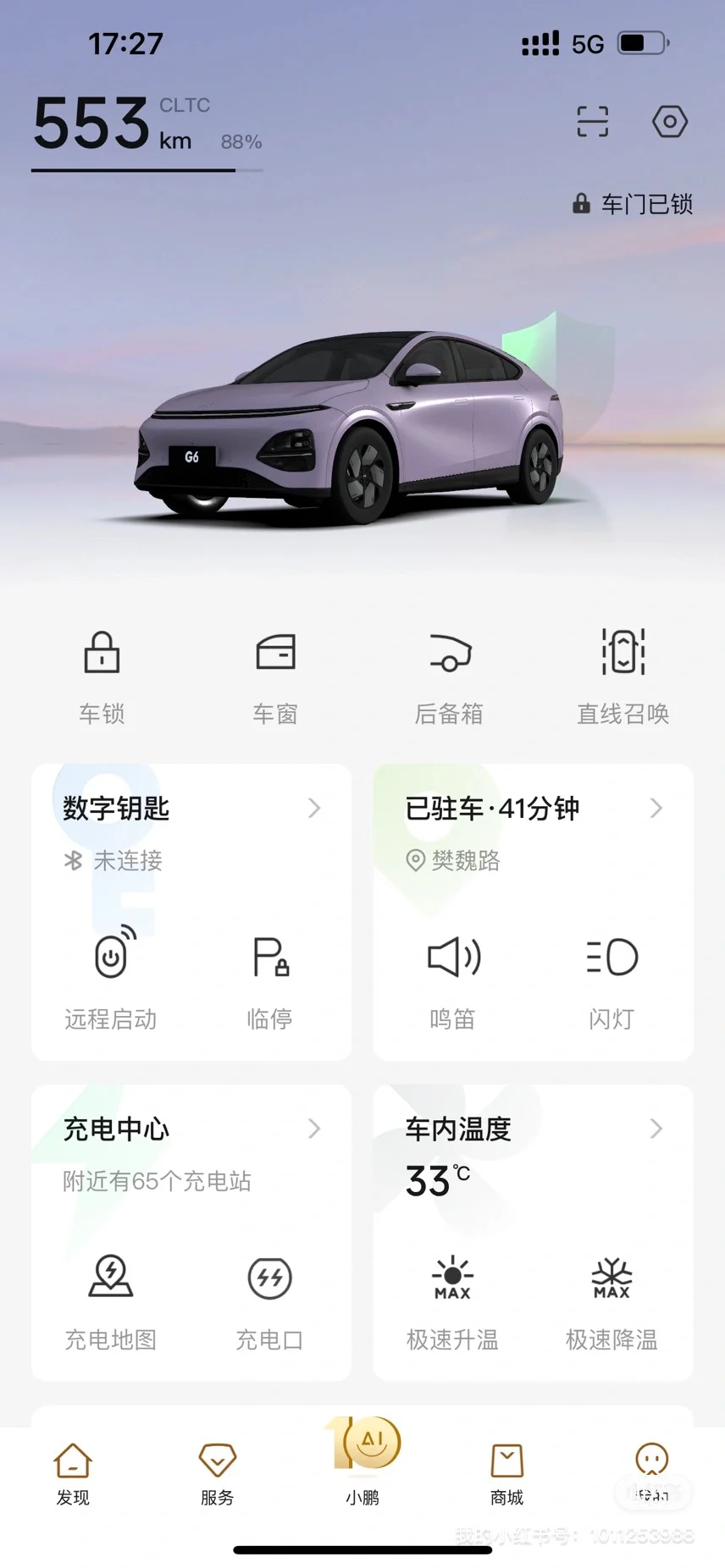Open the 充电中心 charging center
Screen dimensions: 725x1568
pyautogui.click(x=191, y=1129)
